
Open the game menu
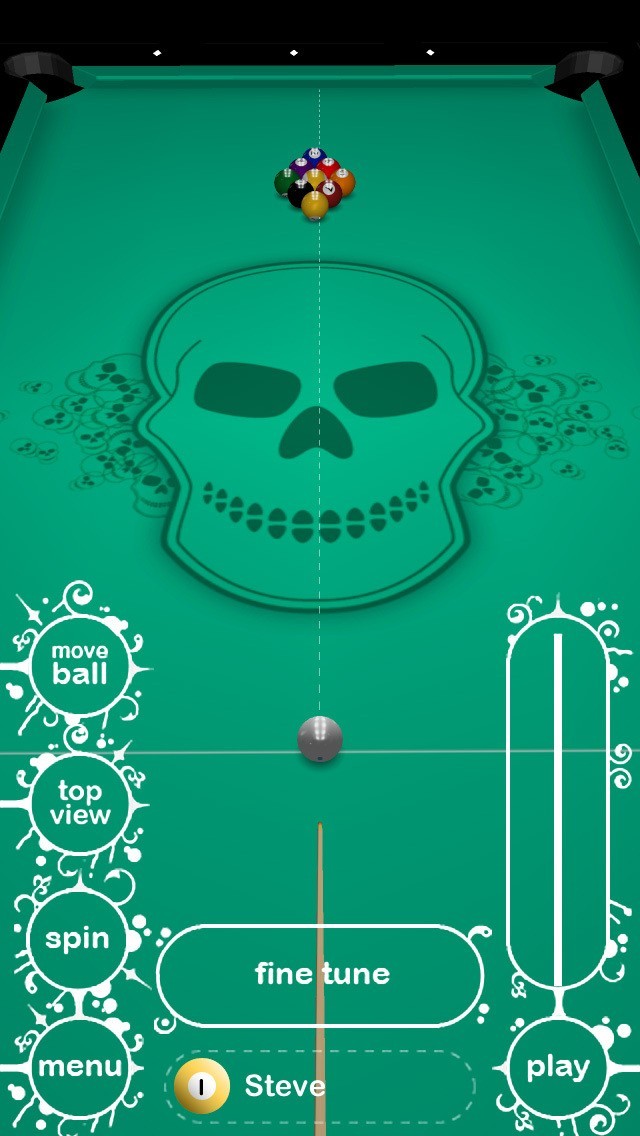click(x=80, y=1066)
